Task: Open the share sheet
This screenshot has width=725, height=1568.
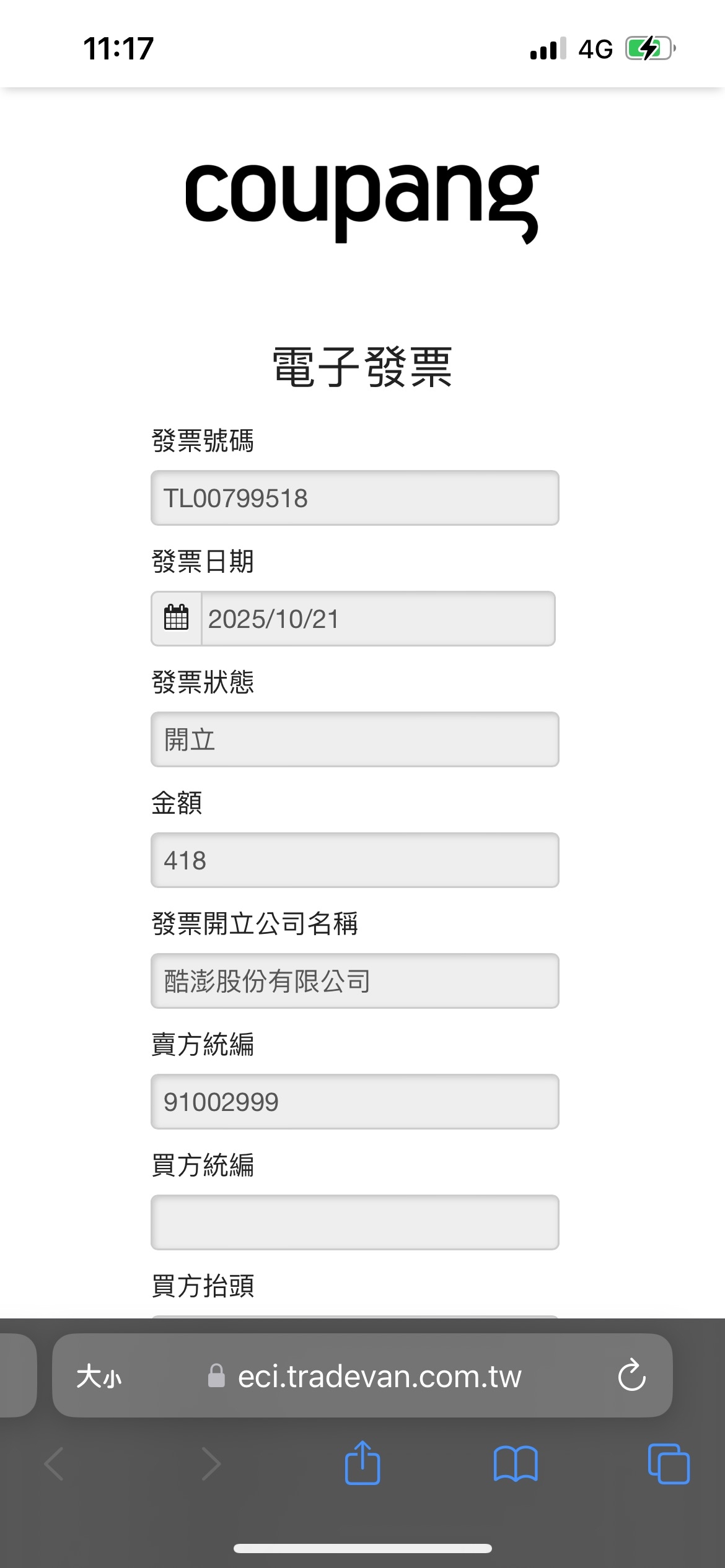Action: point(362,1464)
